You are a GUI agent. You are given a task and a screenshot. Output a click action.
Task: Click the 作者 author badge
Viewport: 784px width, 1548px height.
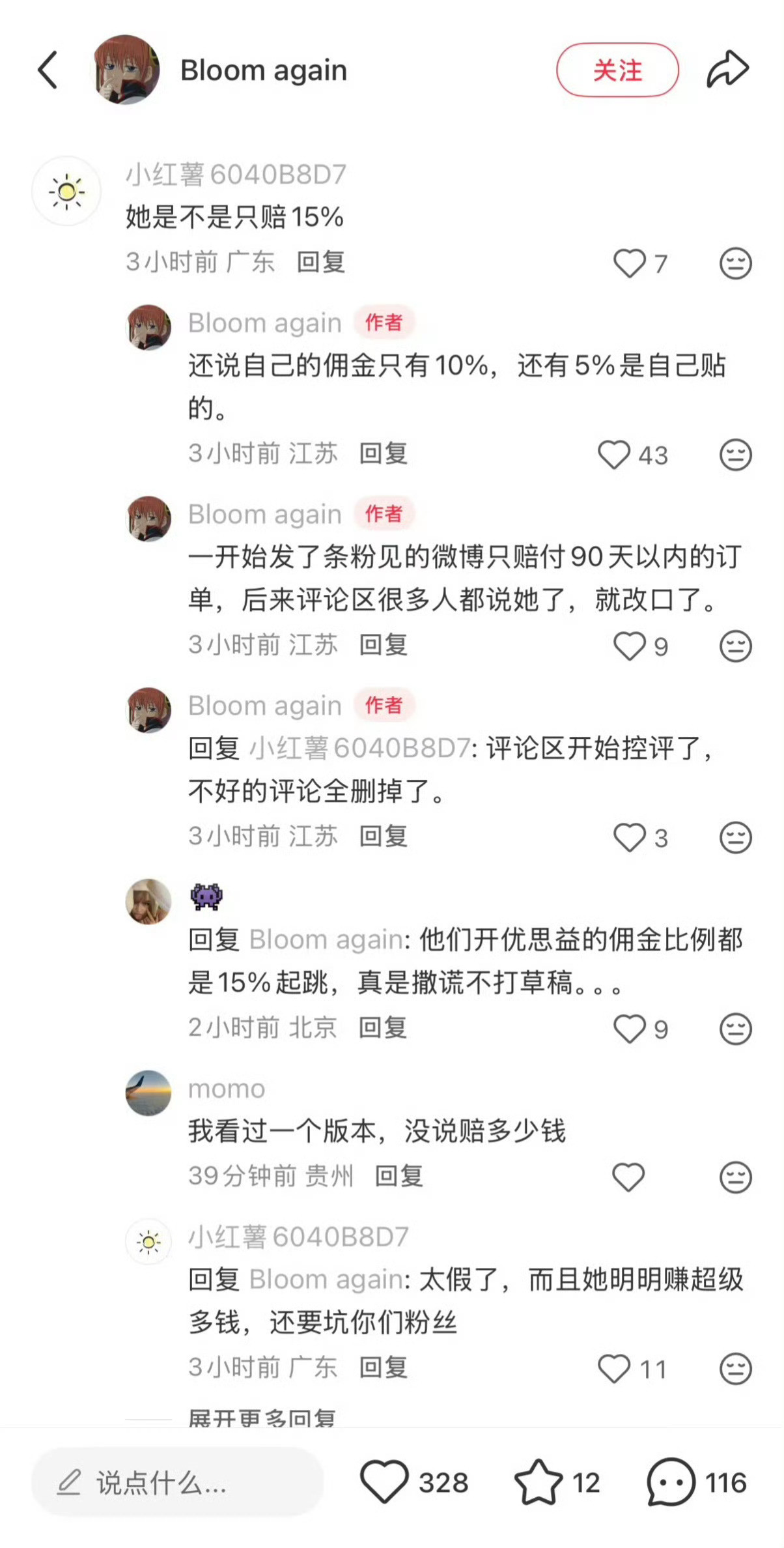click(x=384, y=322)
